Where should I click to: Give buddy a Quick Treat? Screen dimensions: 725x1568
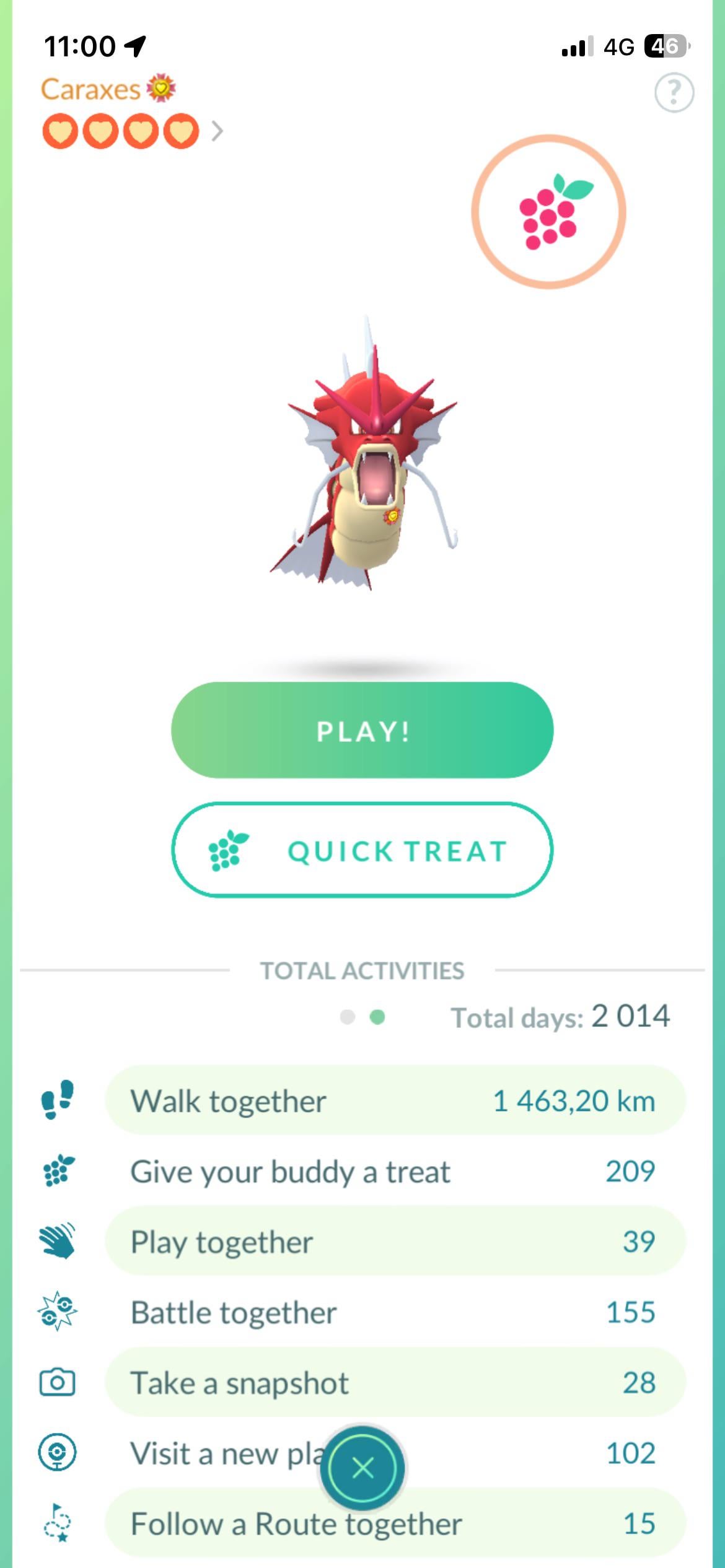tap(362, 850)
